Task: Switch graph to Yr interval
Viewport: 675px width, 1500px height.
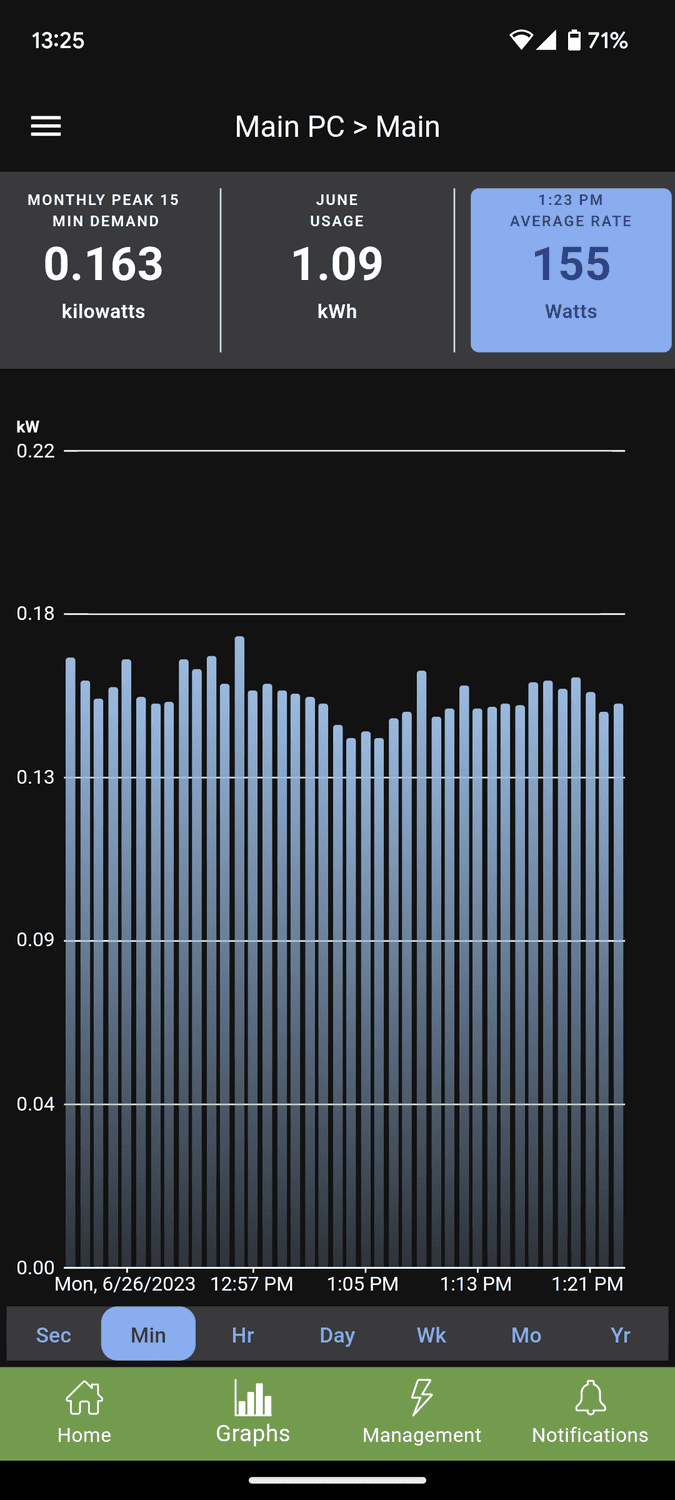Action: pos(620,1335)
